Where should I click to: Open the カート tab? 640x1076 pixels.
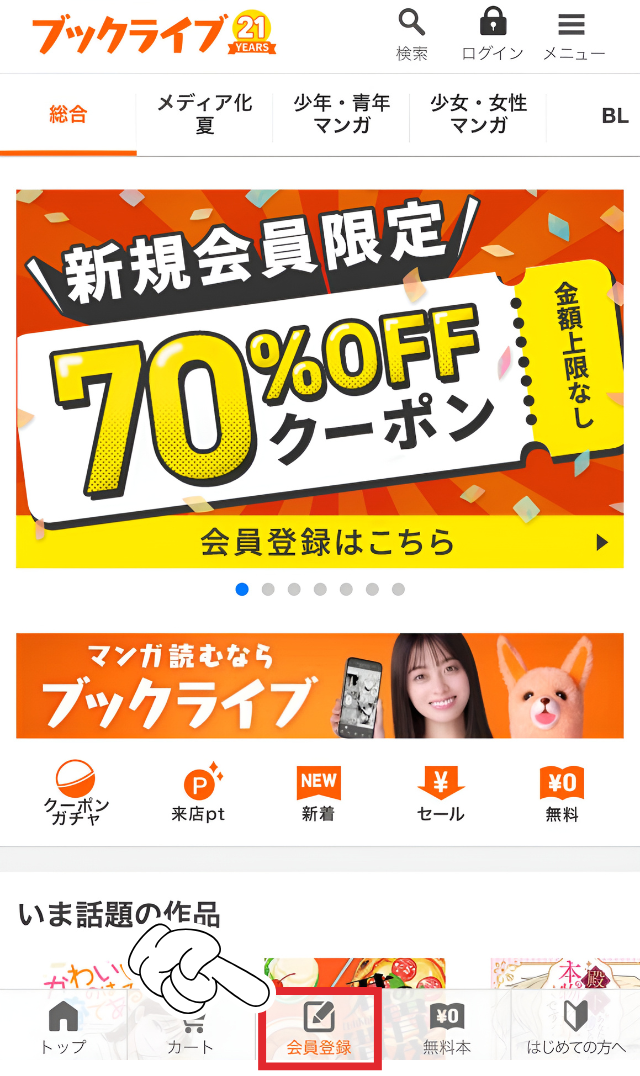[x=190, y=1029]
